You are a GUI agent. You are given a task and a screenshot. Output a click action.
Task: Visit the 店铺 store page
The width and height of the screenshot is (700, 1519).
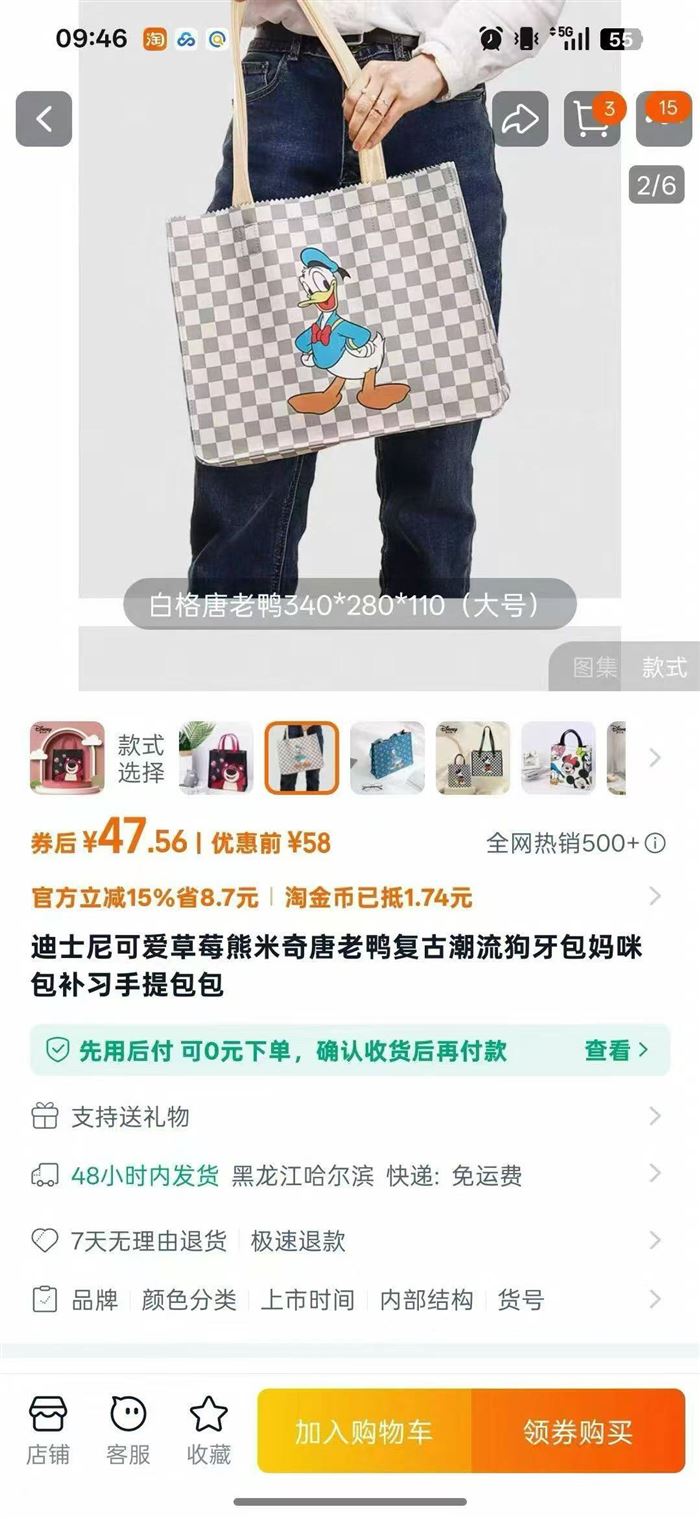coord(48,1430)
